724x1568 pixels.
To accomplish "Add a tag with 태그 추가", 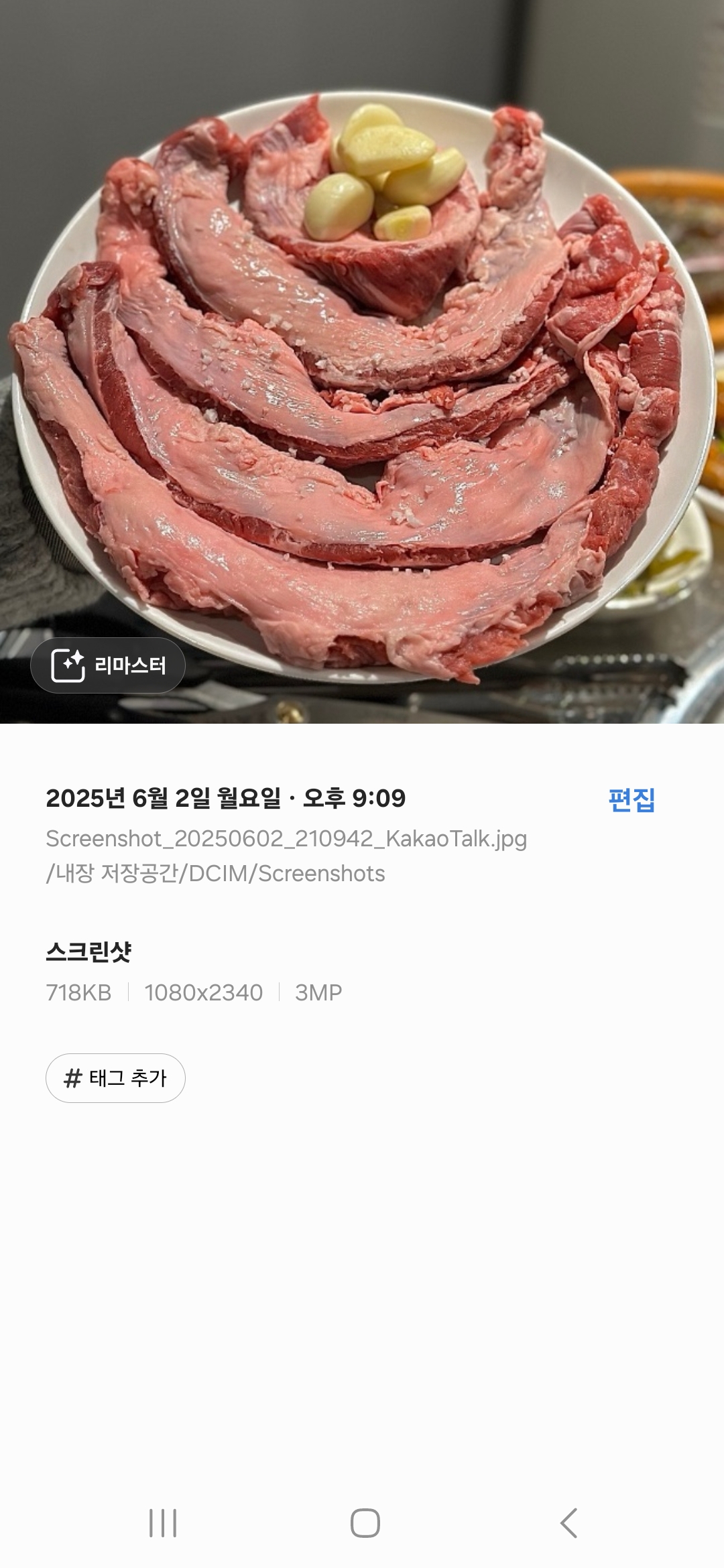I will tap(115, 1078).
